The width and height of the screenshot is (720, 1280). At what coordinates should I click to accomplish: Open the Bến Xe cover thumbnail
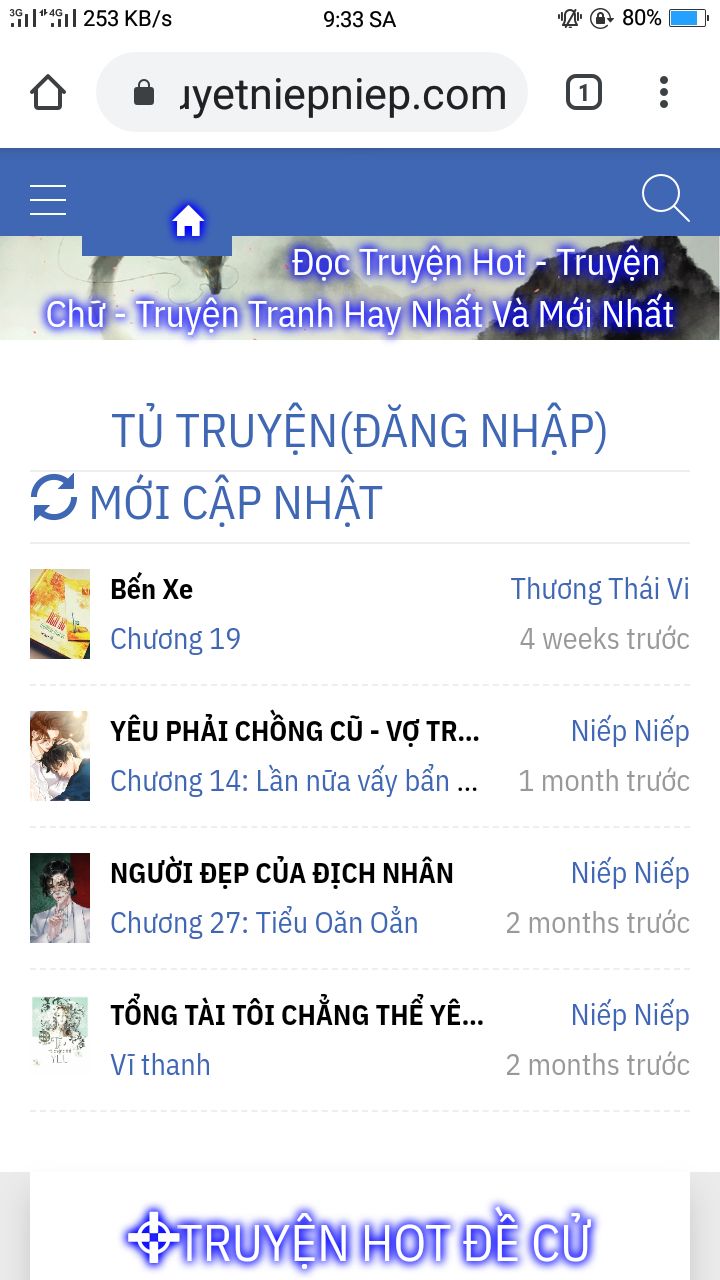point(60,614)
